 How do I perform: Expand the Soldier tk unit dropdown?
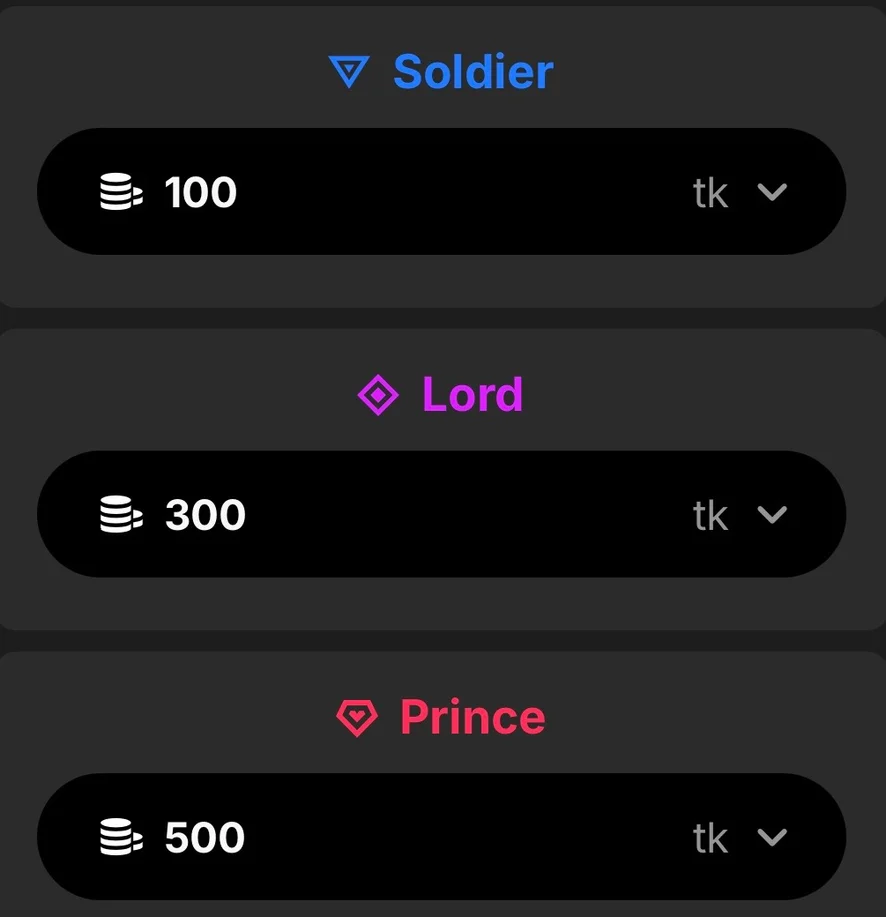(x=771, y=192)
